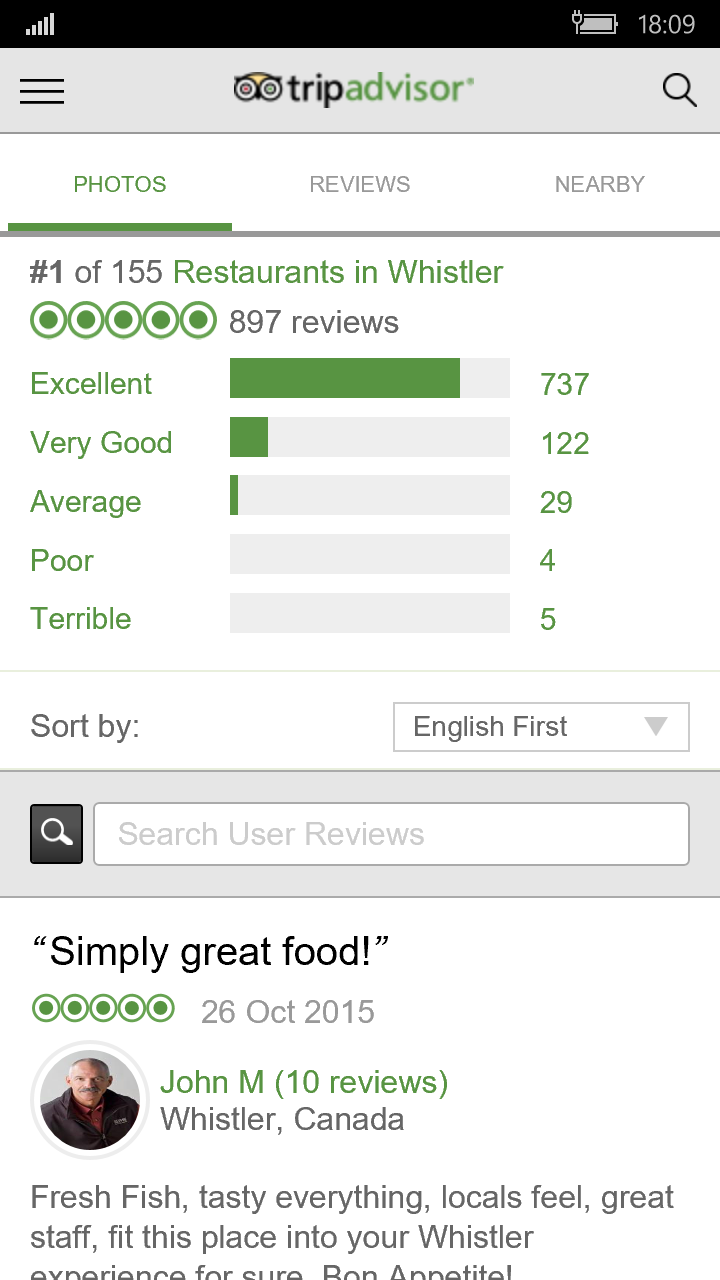Click the signal strength bars icon
The height and width of the screenshot is (1280, 720).
(x=40, y=23)
